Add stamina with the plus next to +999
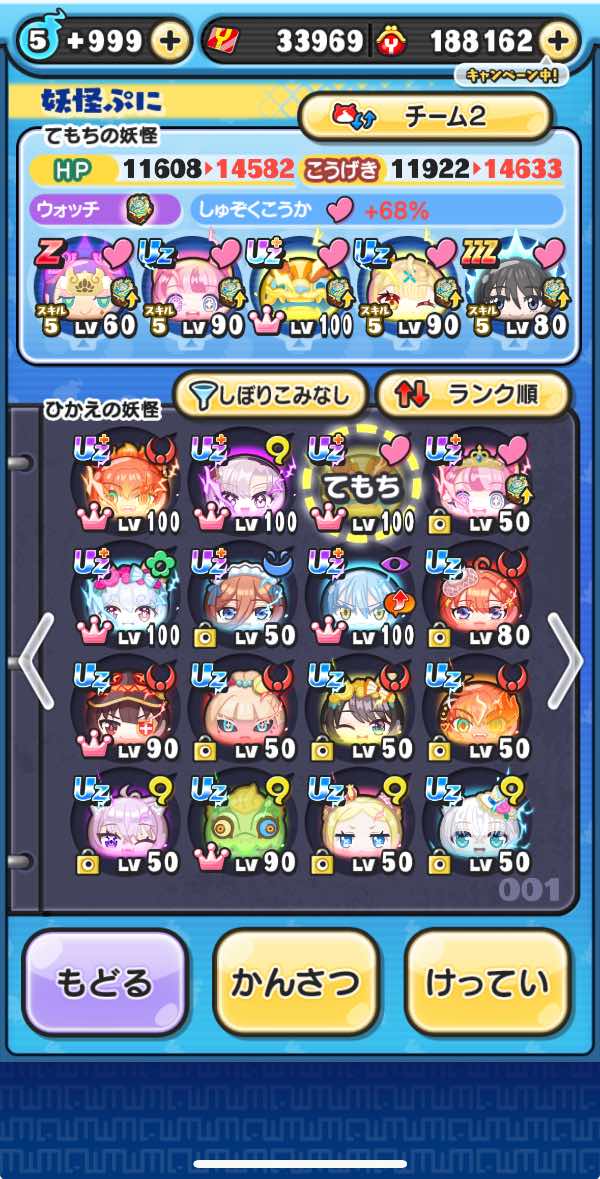Screen dimensions: 600x1179 [x=170, y=41]
